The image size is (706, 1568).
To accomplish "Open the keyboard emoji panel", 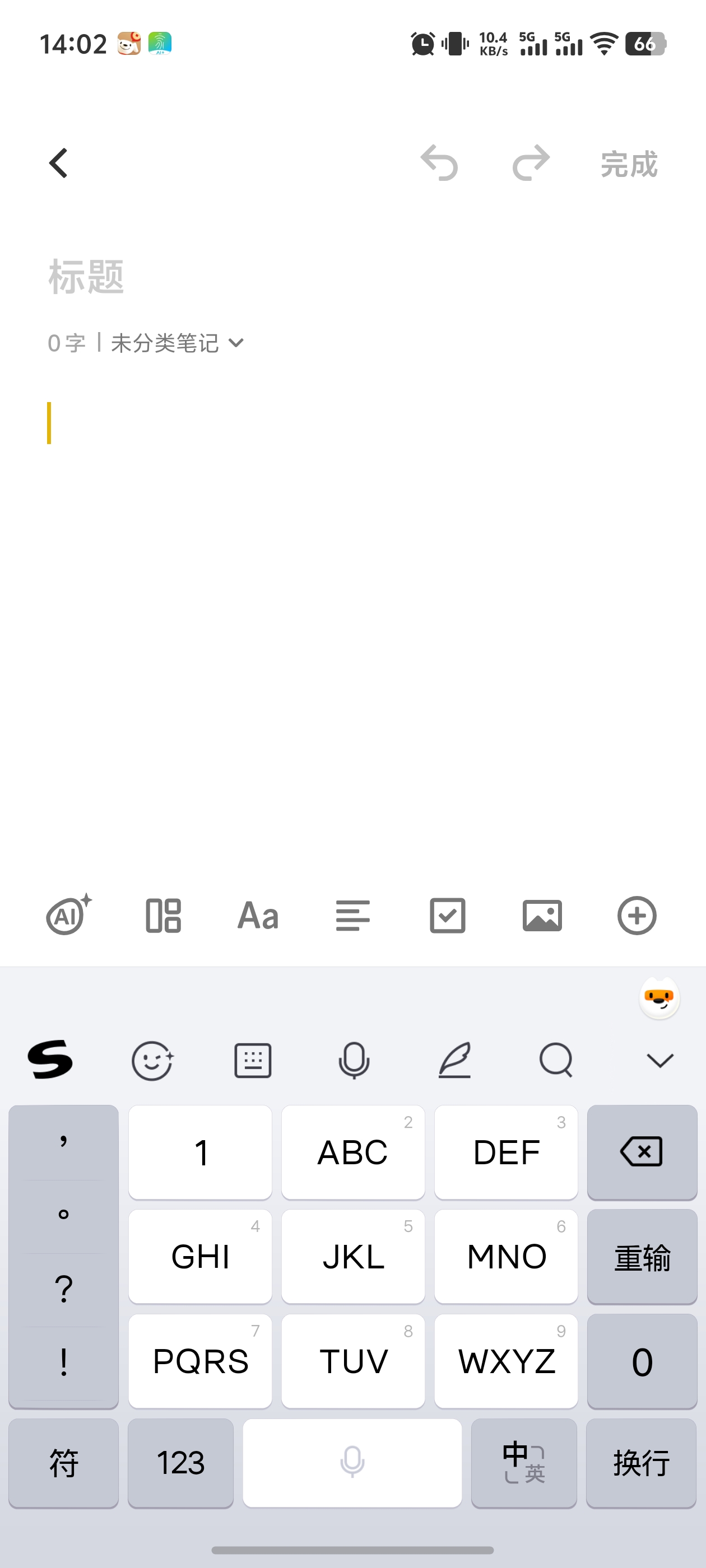I will point(152,1060).
